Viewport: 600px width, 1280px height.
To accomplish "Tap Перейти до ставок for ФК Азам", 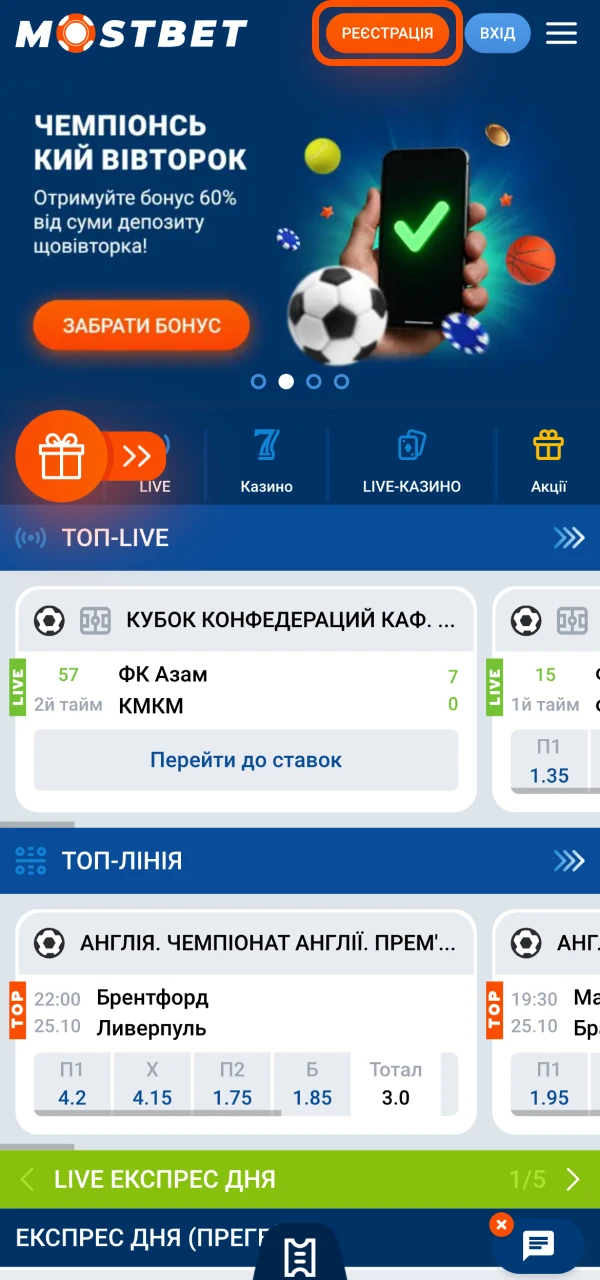I will click(246, 760).
